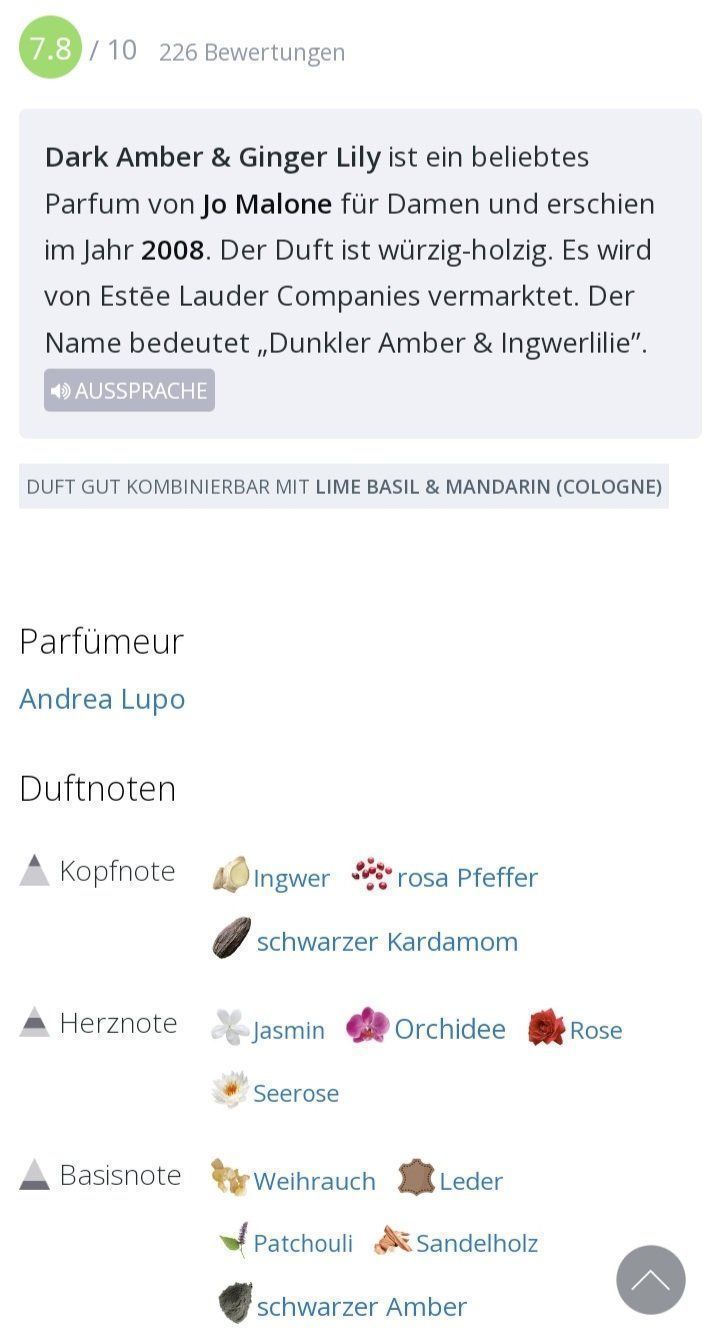Open the Ingwer note
Image resolution: width=720 pixels, height=1335 pixels.
[271, 876]
